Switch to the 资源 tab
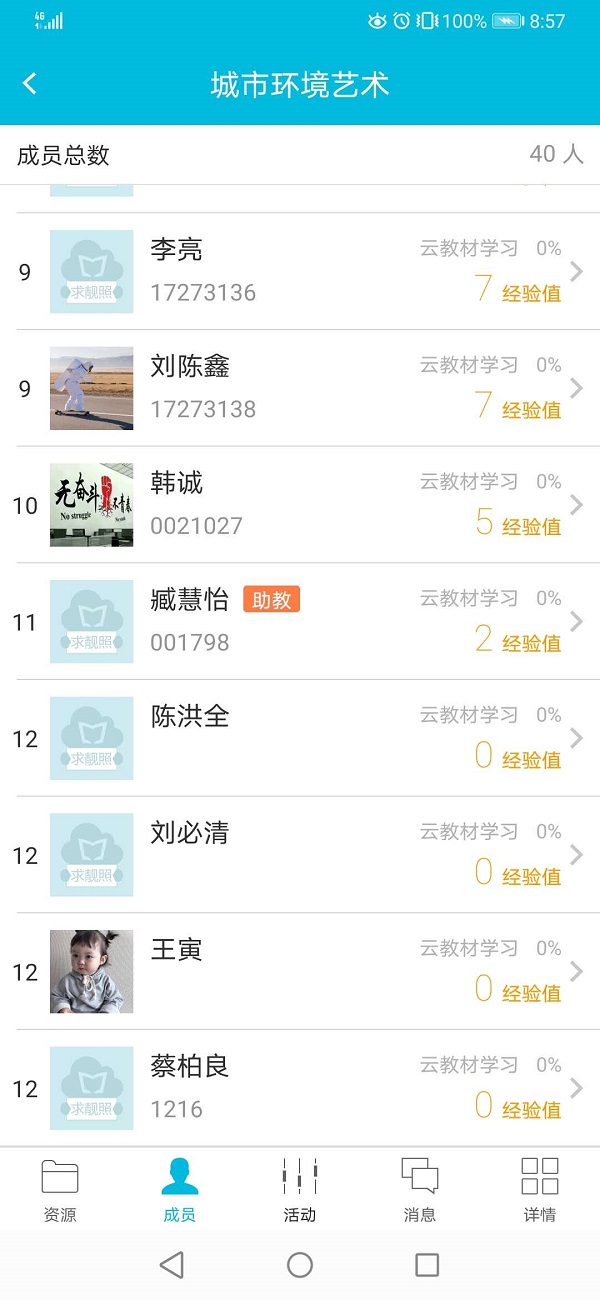The image size is (600, 1300). (60, 1190)
